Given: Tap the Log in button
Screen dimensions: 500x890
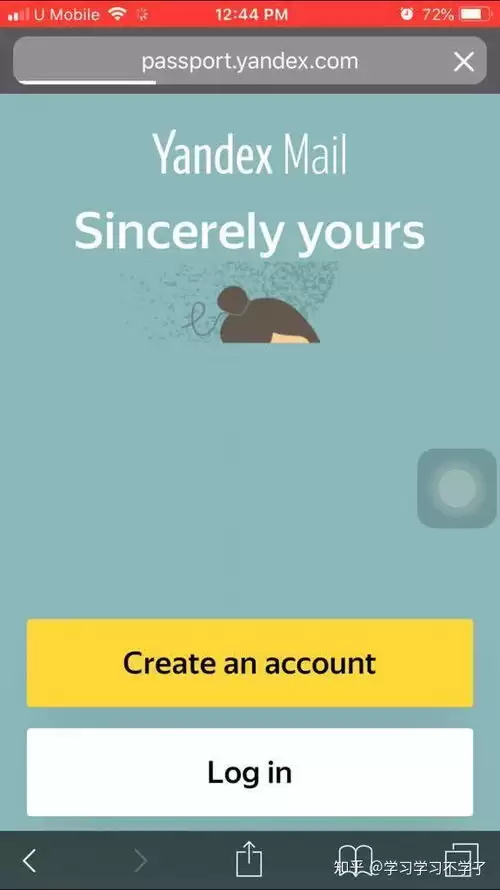Looking at the screenshot, I should pos(250,772).
